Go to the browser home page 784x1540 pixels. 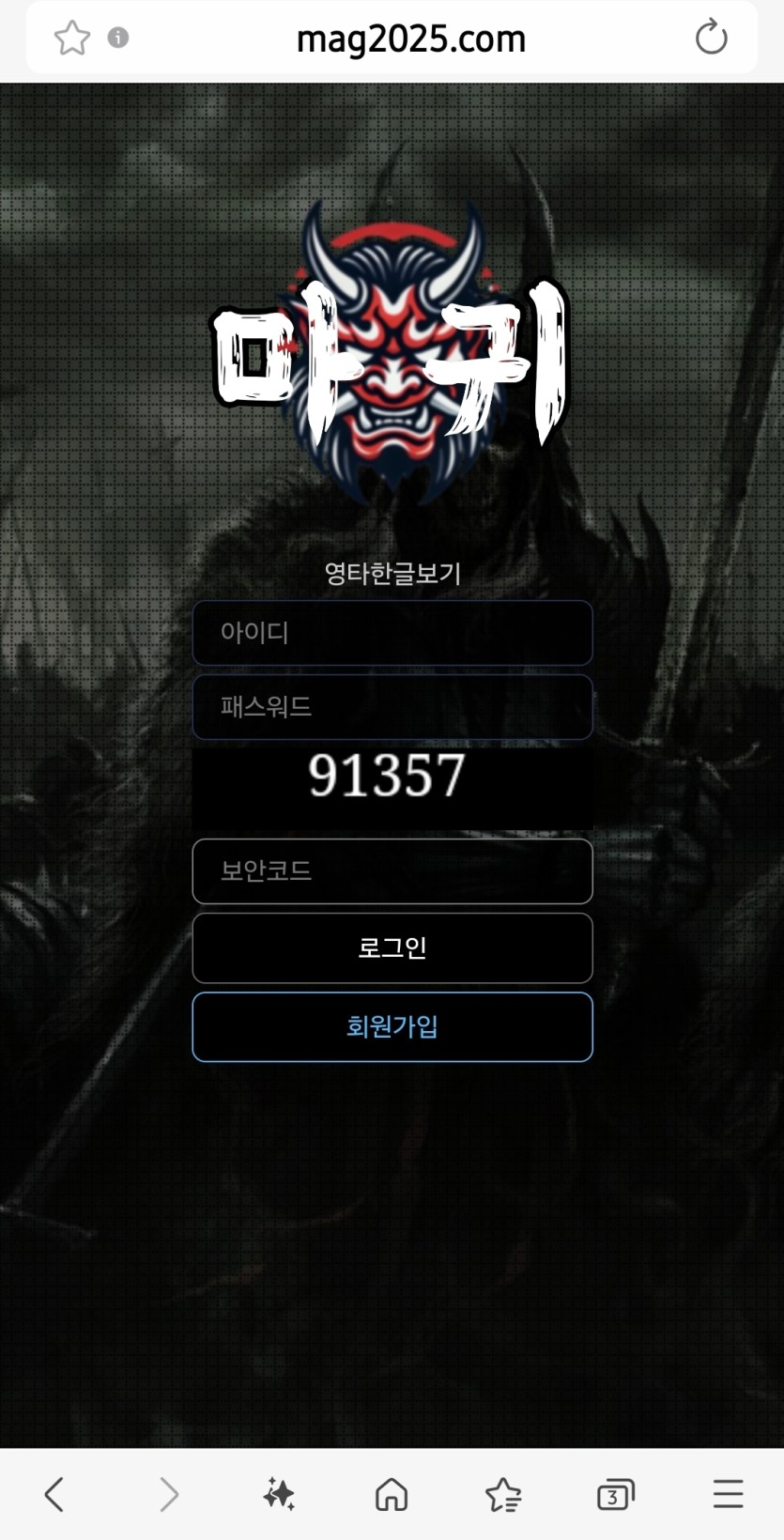coord(392,1494)
